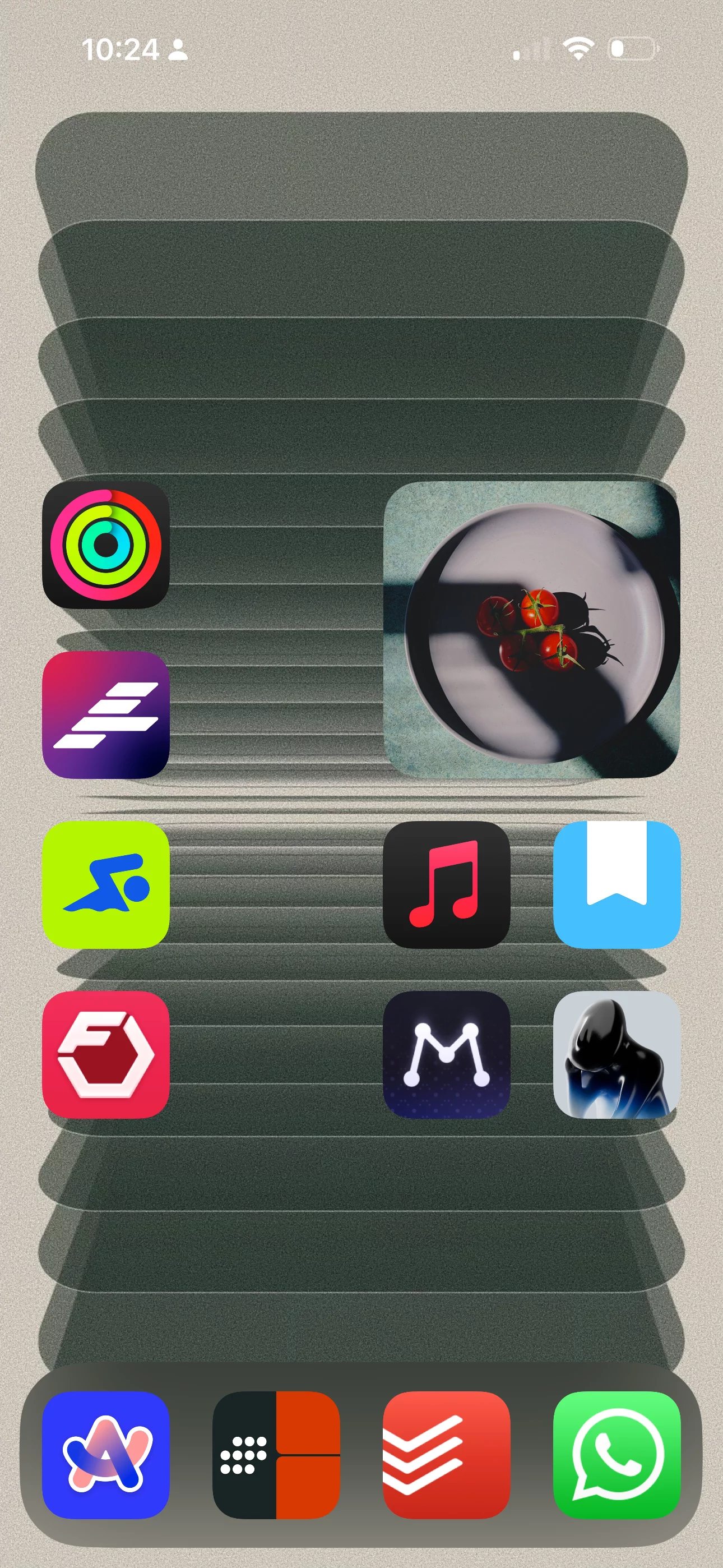Open Todoist from the dock

447,1455
